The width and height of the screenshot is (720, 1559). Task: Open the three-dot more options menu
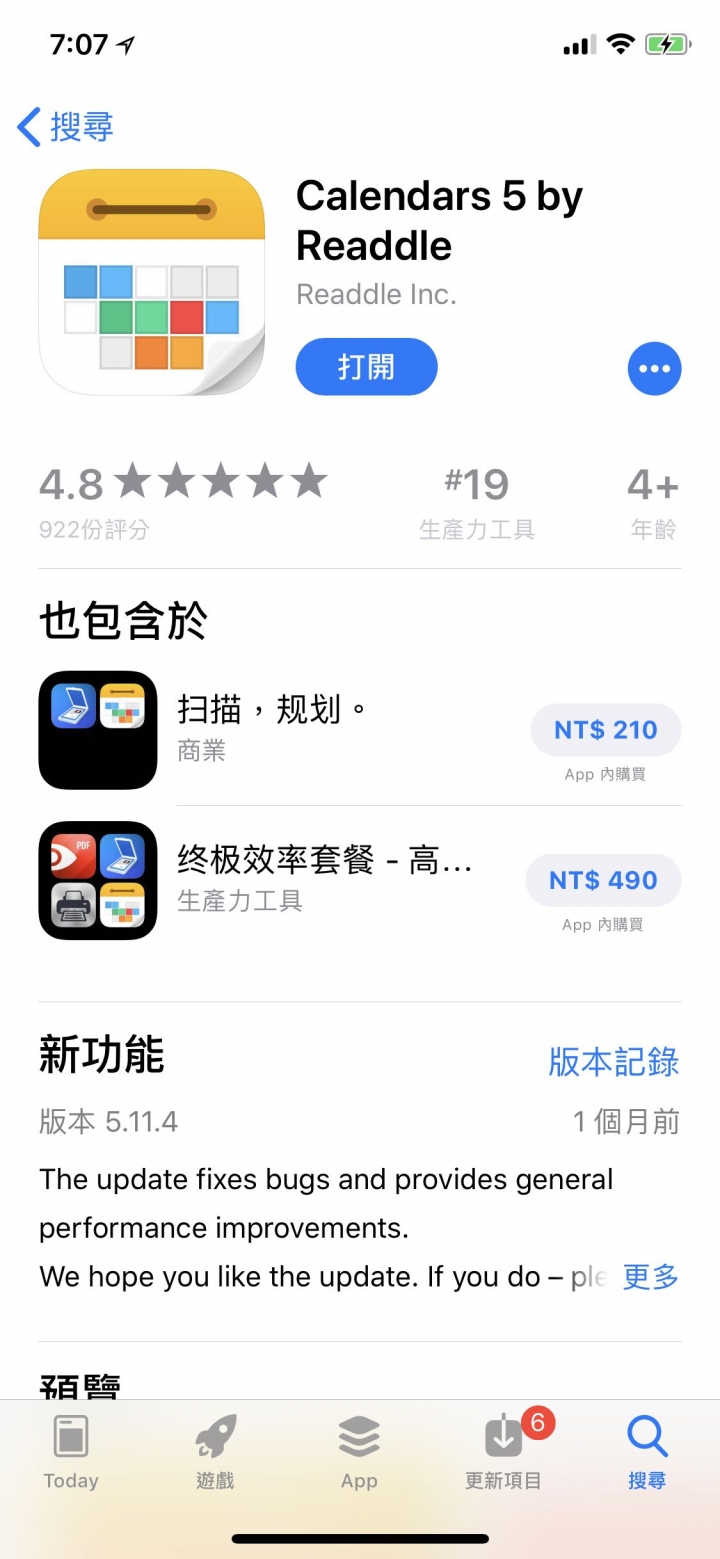[654, 369]
